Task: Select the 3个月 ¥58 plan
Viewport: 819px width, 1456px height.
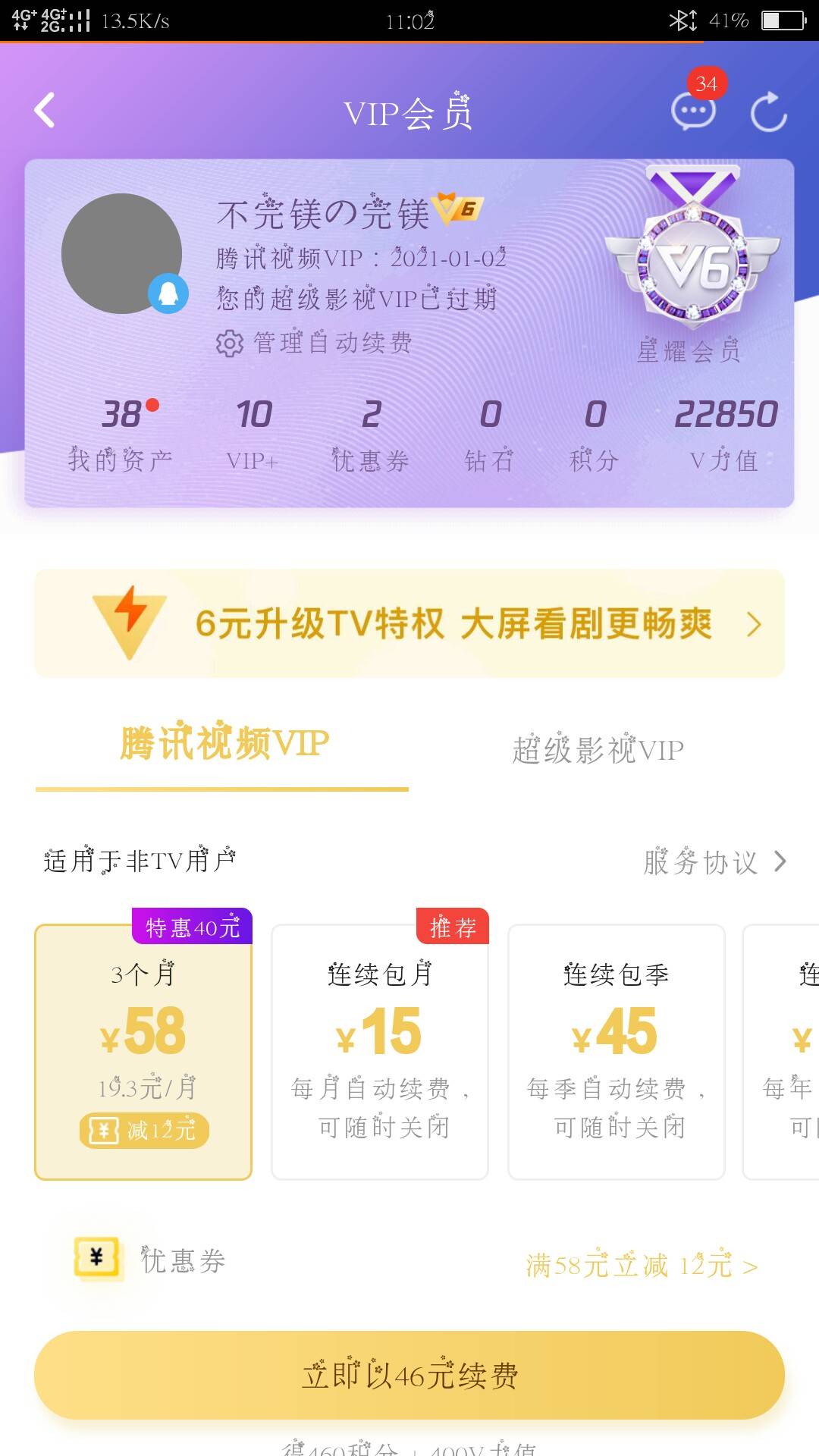Action: coord(143,1051)
